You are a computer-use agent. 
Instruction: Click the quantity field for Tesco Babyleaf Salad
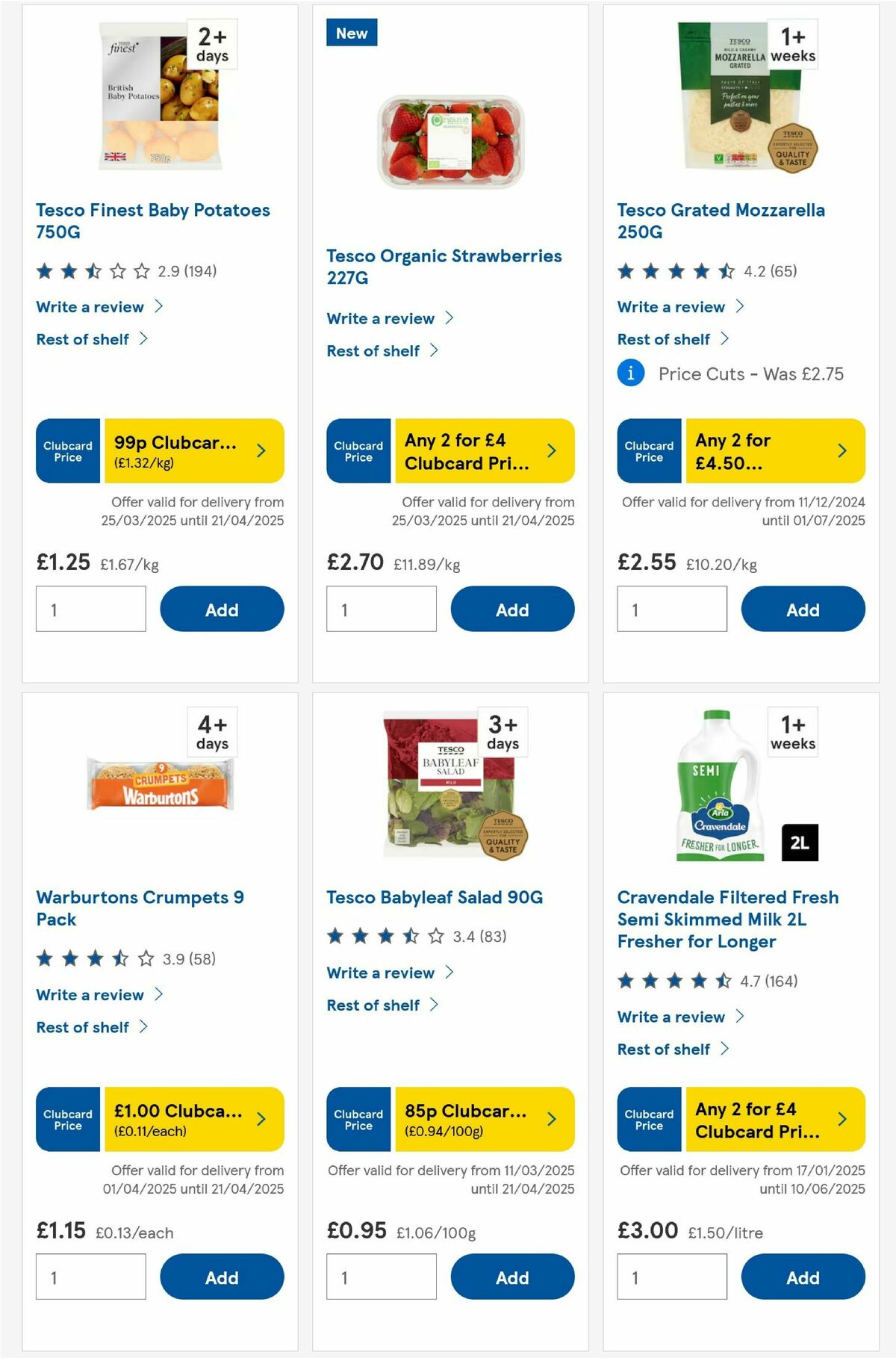click(x=381, y=1277)
